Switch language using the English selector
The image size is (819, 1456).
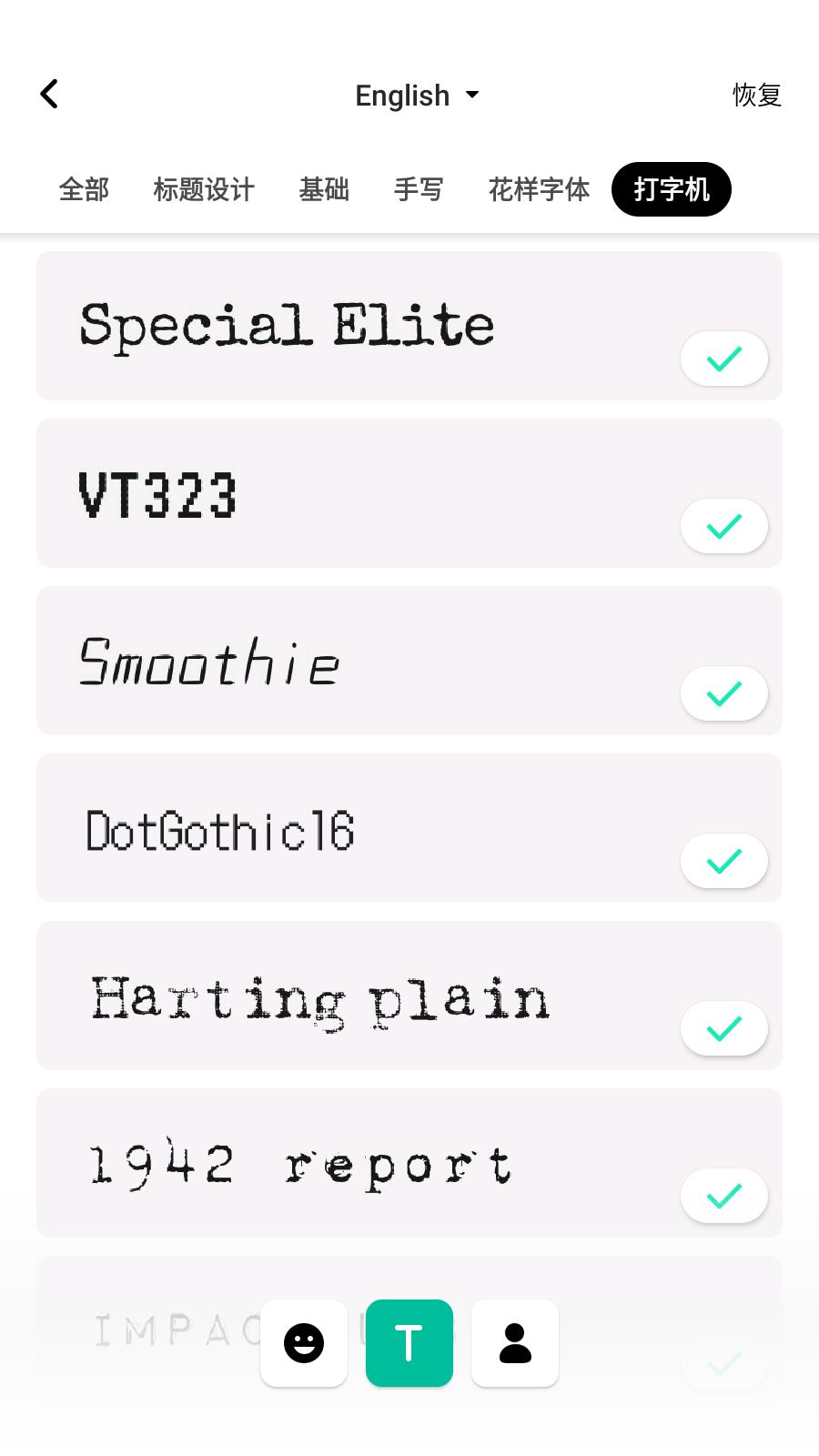coord(417,95)
